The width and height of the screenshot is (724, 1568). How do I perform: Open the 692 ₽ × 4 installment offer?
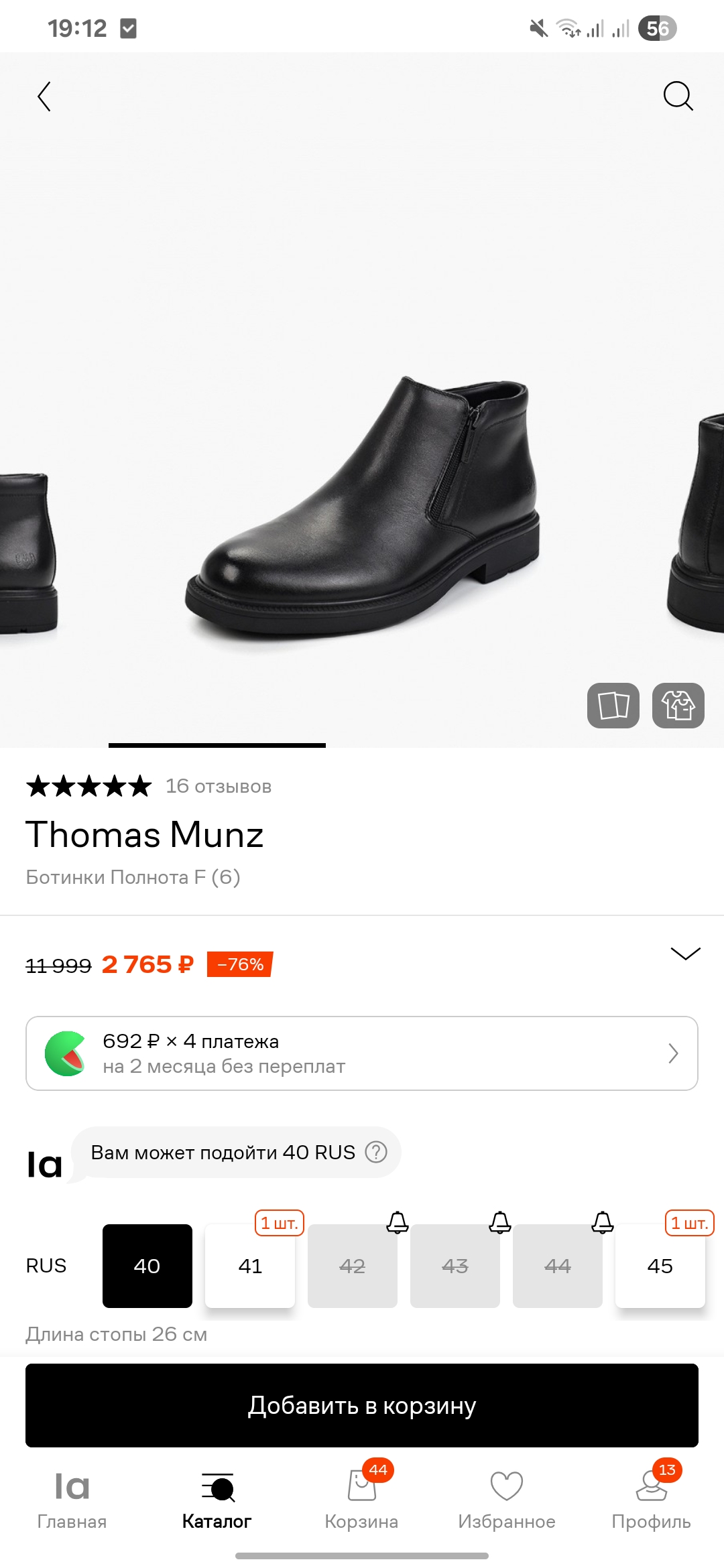pos(362,1053)
